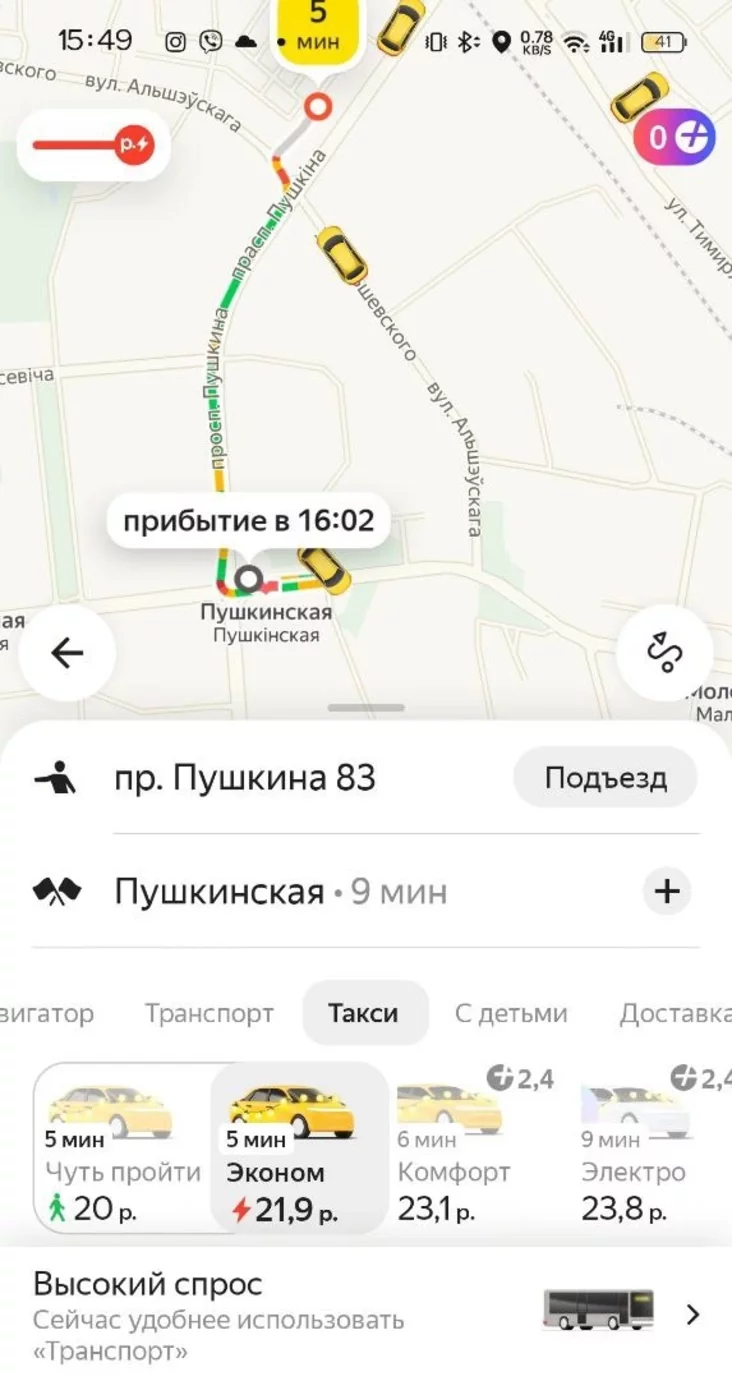Open the Высокий спрос transport suggestion
This screenshot has height=1381, width=732.
pos(366,1315)
